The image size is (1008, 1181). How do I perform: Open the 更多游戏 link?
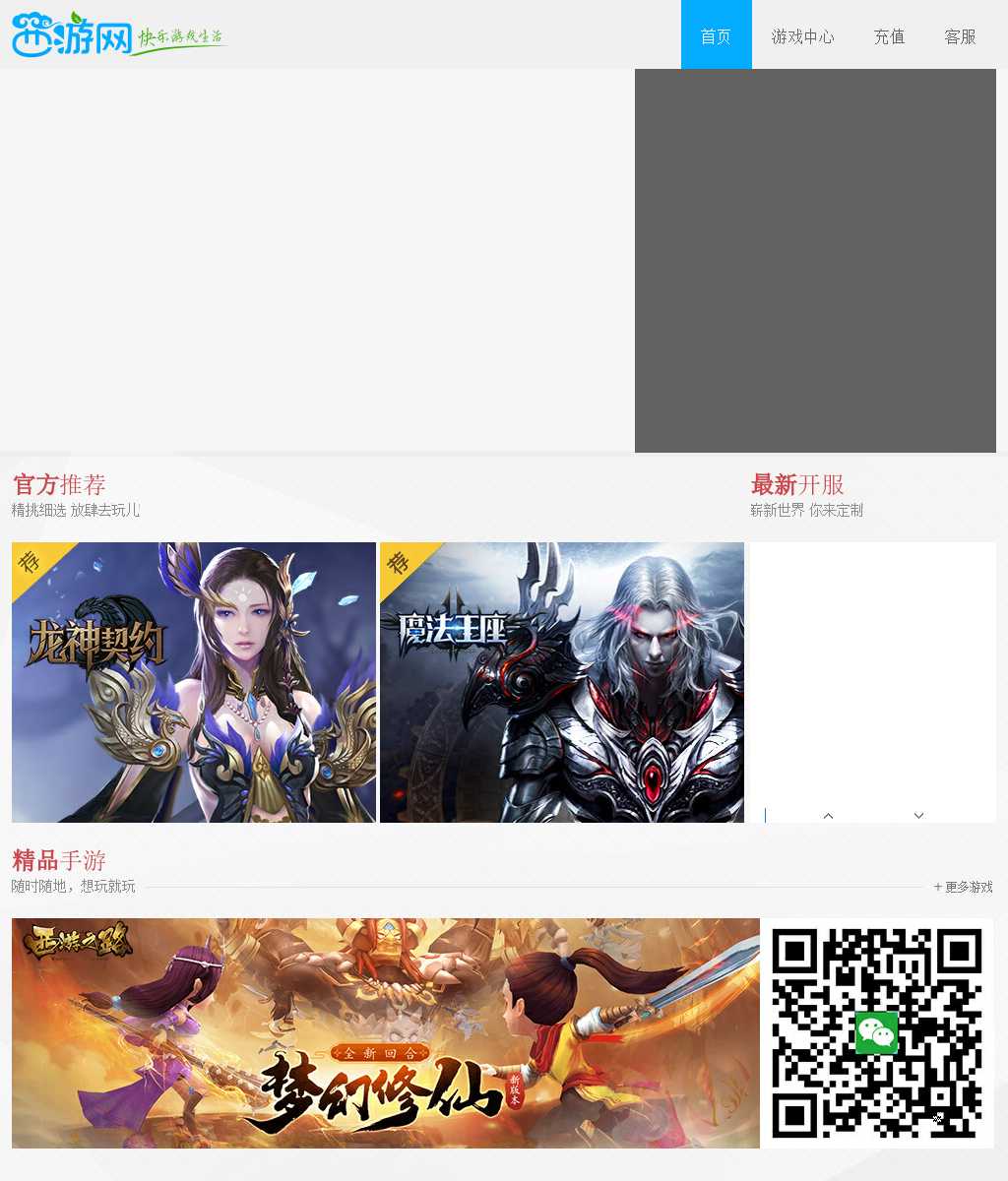coord(964,887)
